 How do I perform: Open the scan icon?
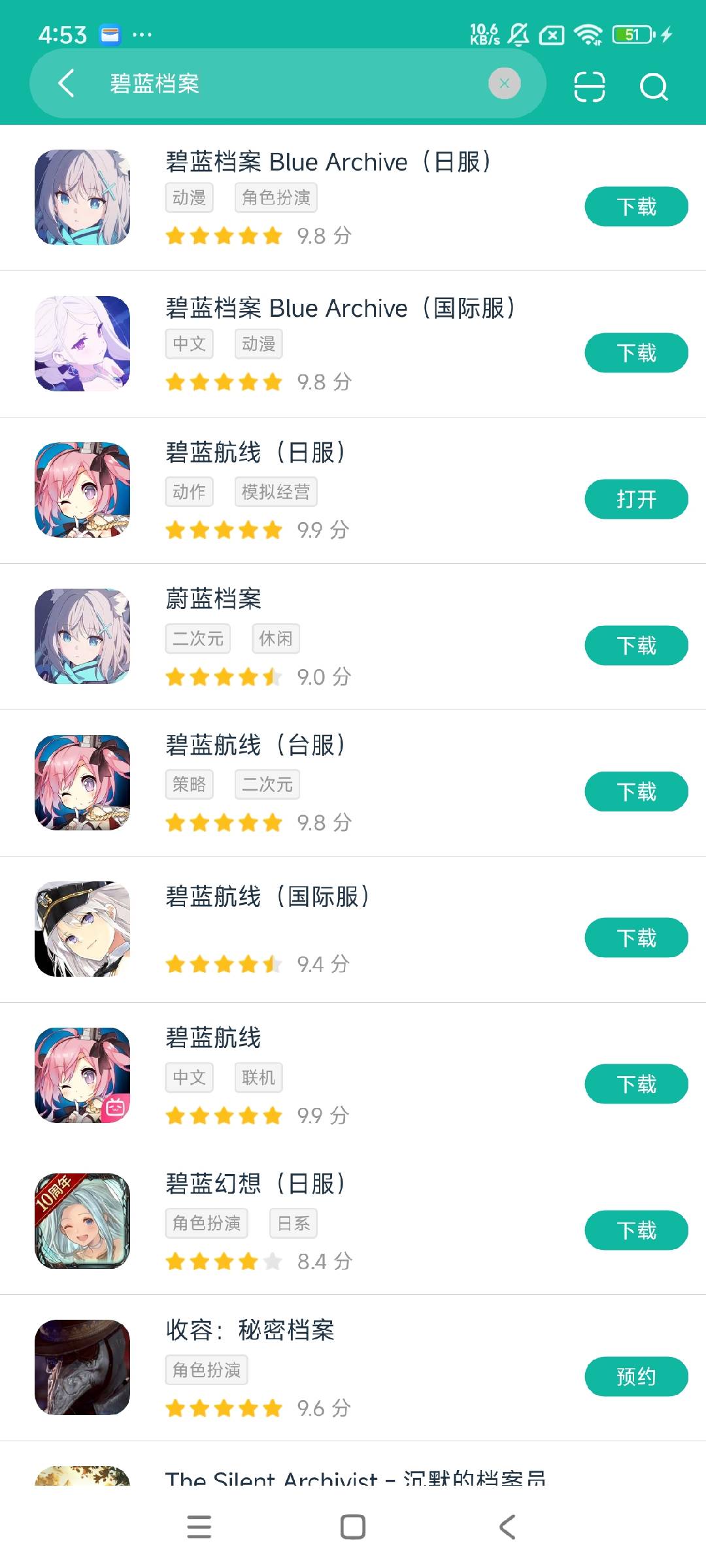pyautogui.click(x=589, y=86)
